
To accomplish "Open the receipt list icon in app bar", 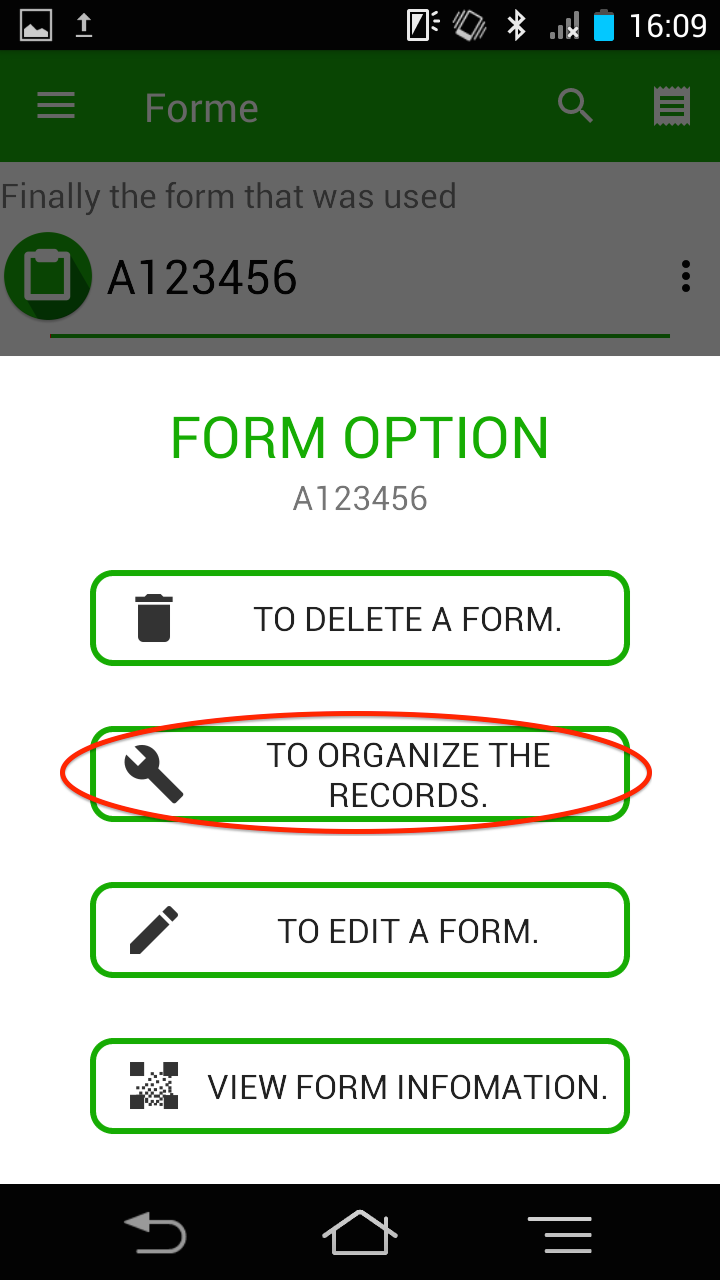I will tap(672, 106).
